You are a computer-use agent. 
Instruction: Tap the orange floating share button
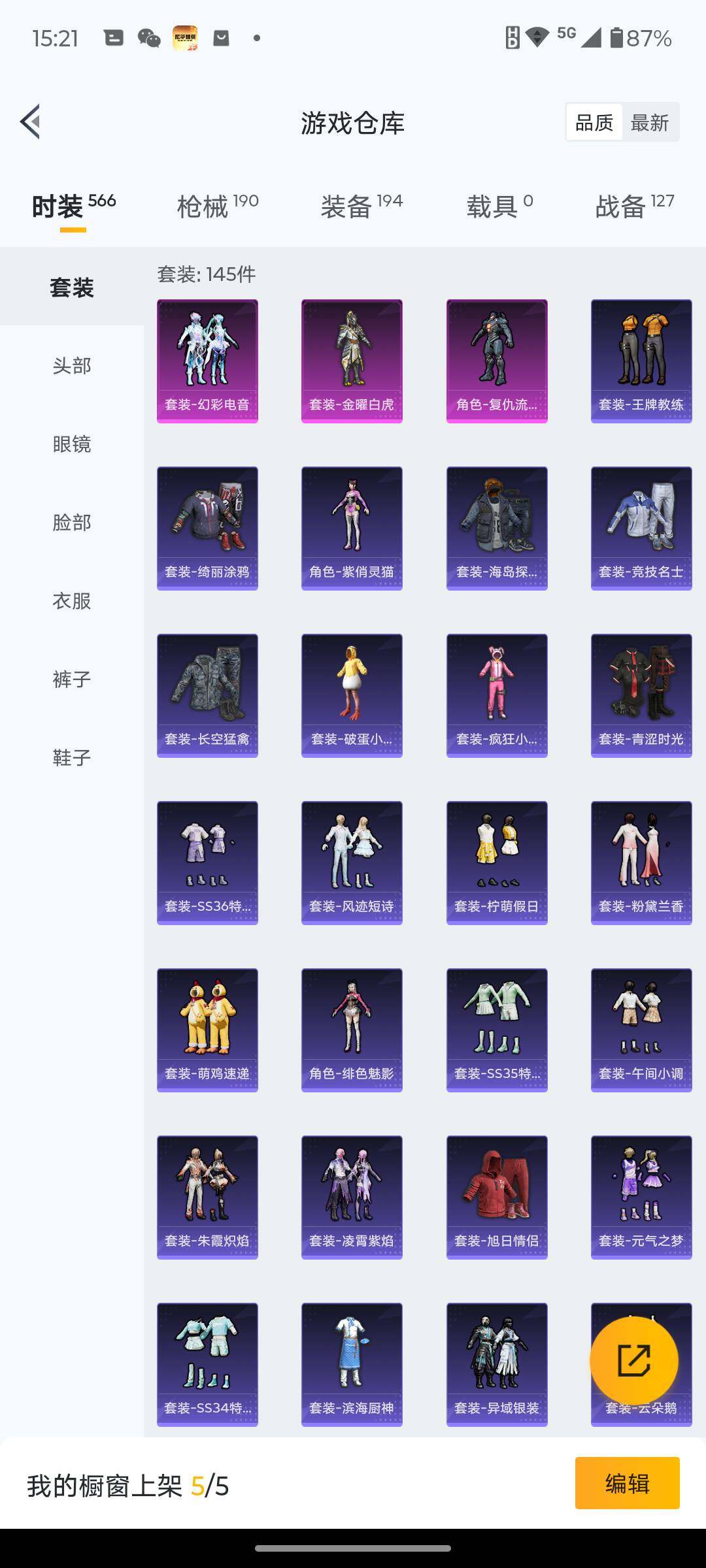click(x=633, y=1360)
